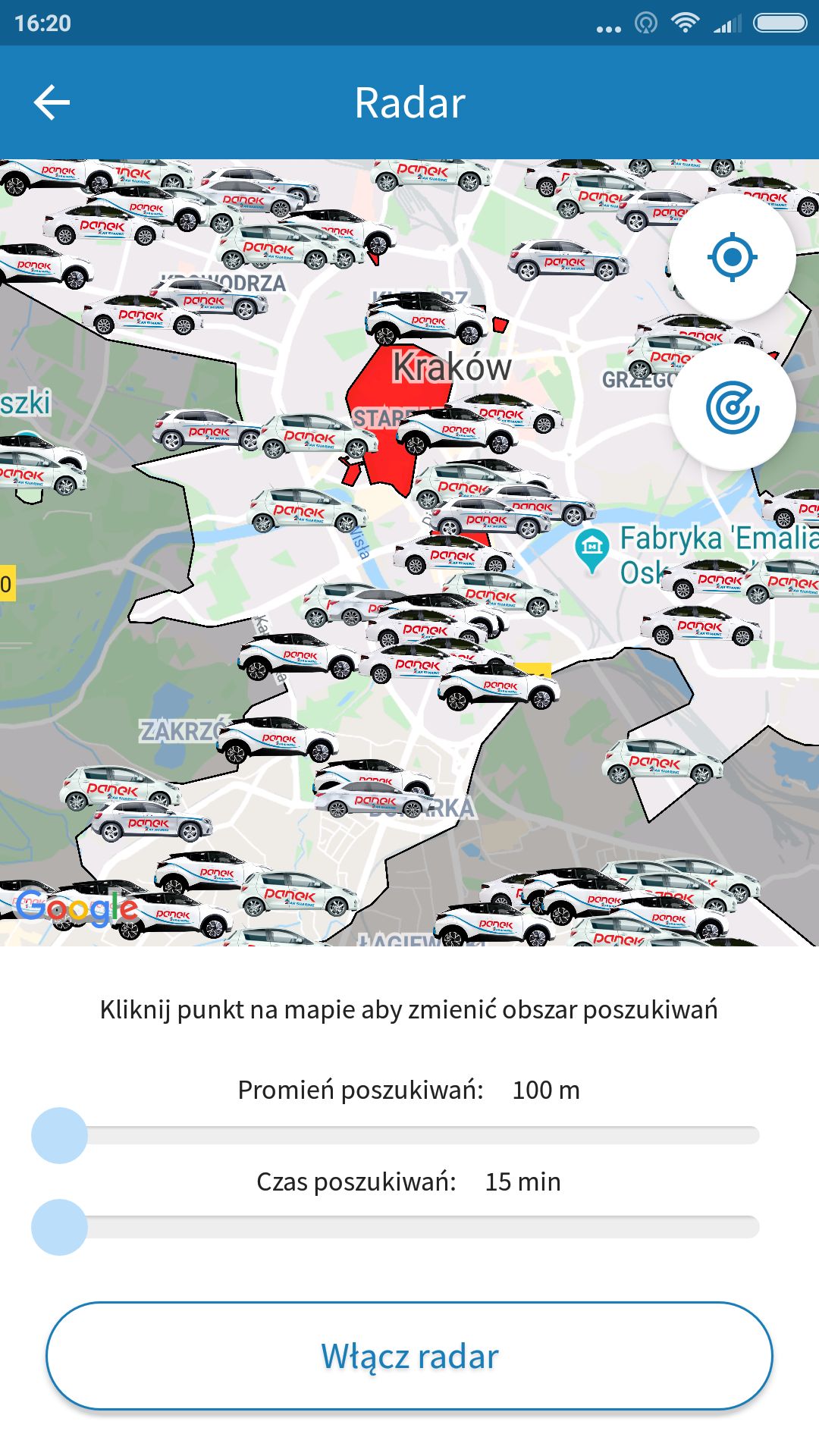Tap the Promień poszukiwań slider handle

59,1135
